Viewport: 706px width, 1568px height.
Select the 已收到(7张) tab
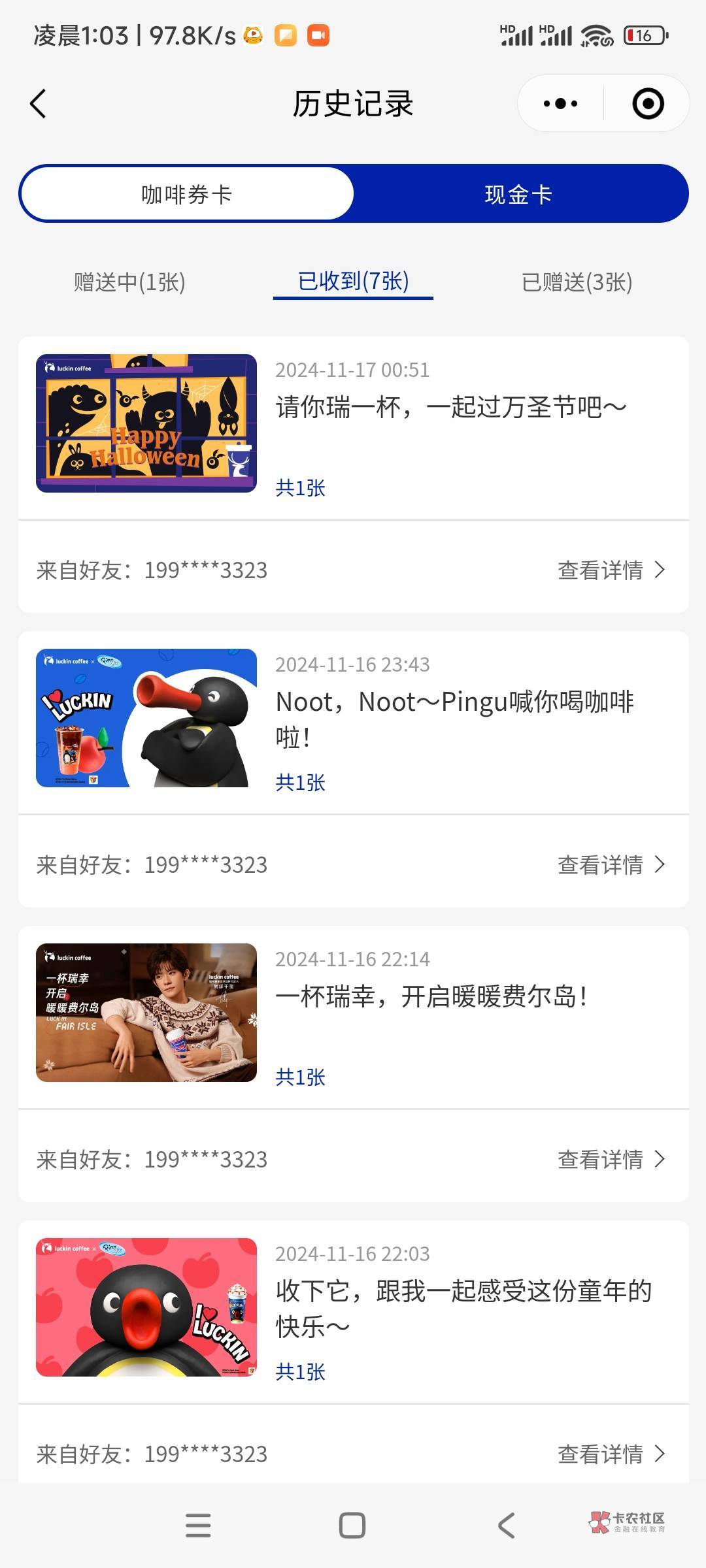tap(353, 282)
